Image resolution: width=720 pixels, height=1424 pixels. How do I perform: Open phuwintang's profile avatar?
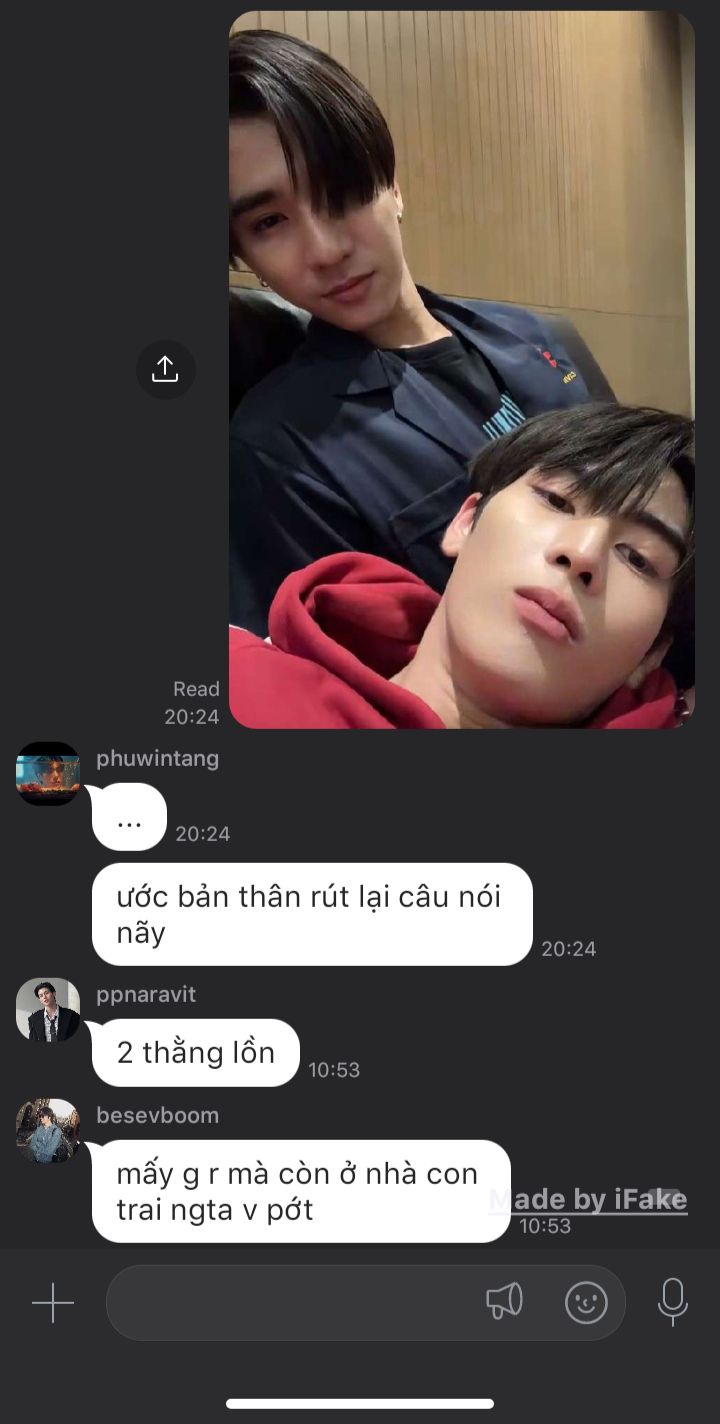pos(48,774)
